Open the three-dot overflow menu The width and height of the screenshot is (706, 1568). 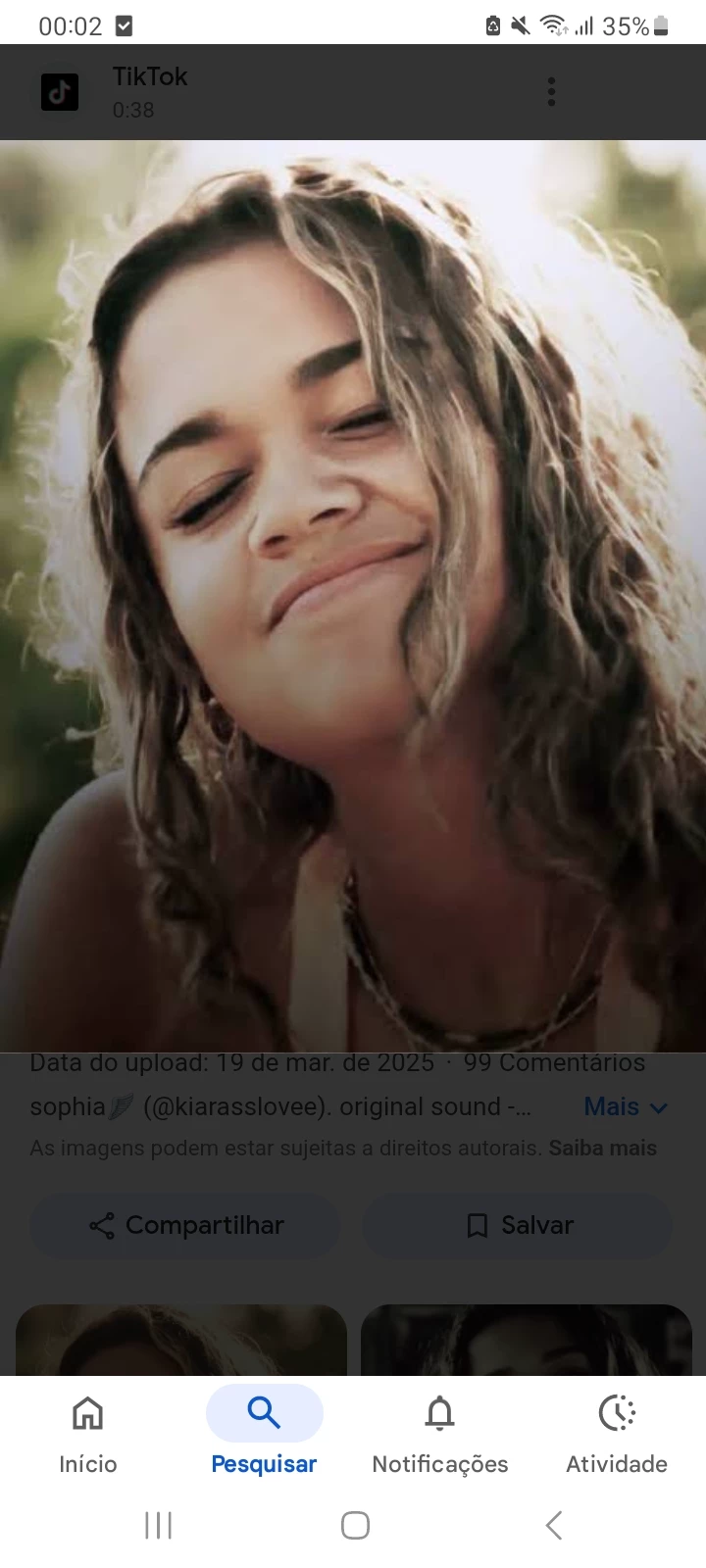(551, 92)
